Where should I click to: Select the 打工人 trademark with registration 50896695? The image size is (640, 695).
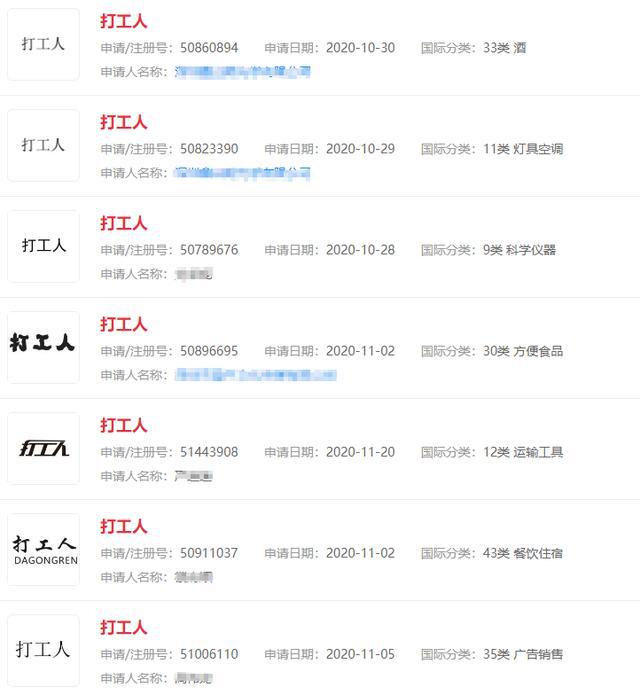coord(123,324)
